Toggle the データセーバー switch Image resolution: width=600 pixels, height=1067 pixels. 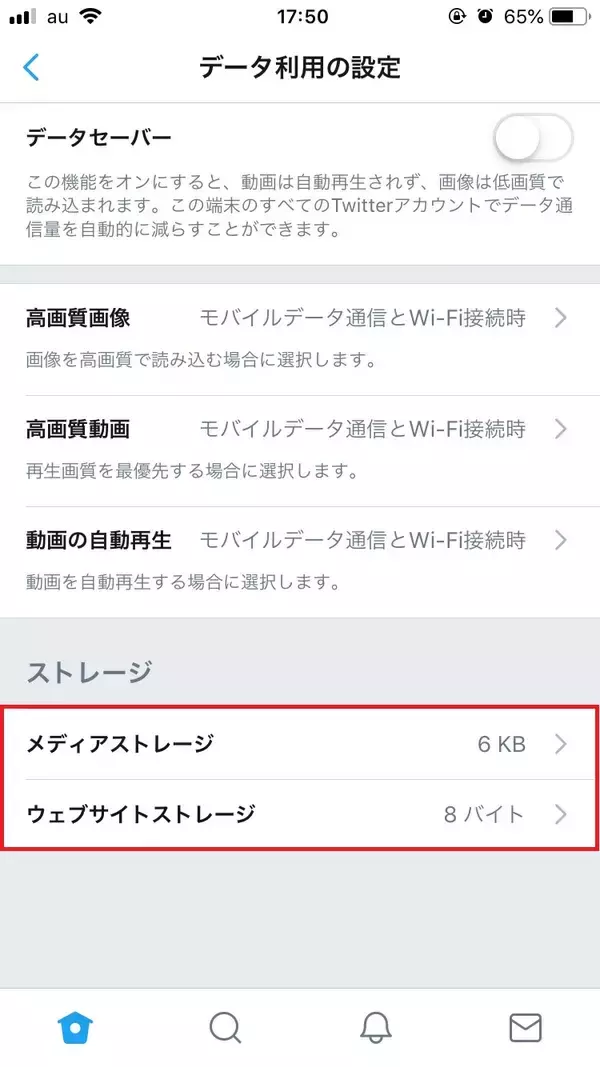(533, 140)
